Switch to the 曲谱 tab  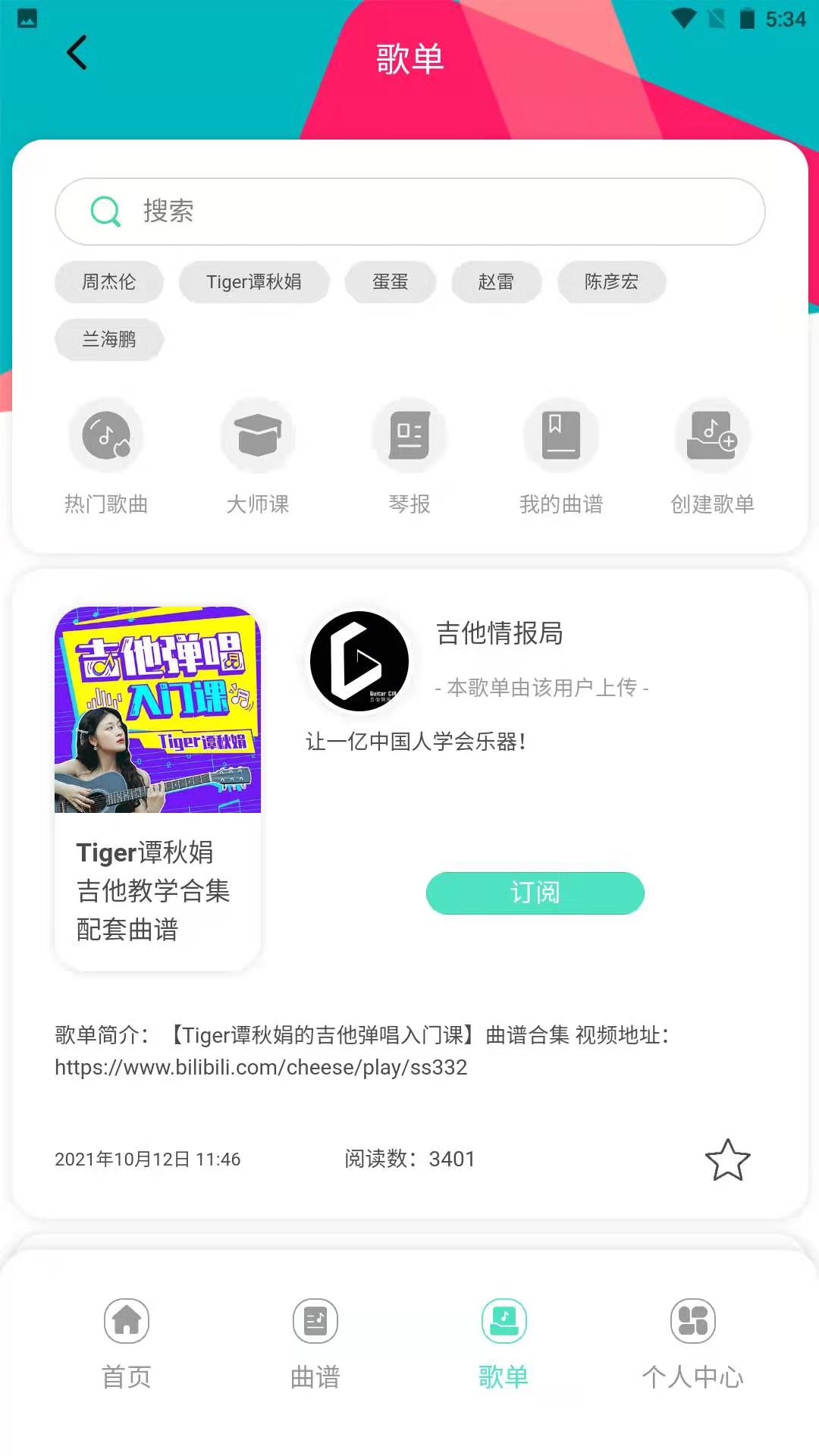pos(315,1342)
